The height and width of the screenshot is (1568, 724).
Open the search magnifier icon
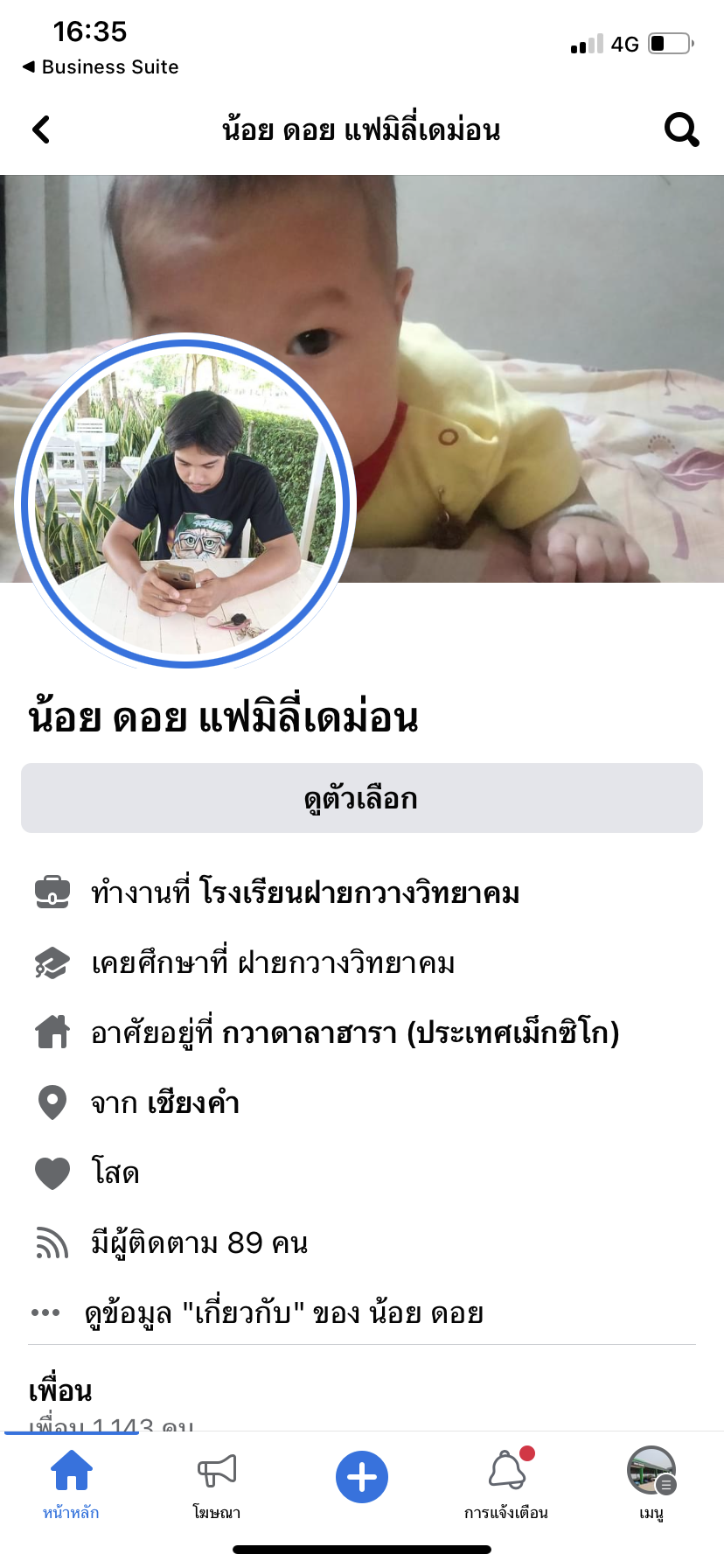tap(681, 129)
